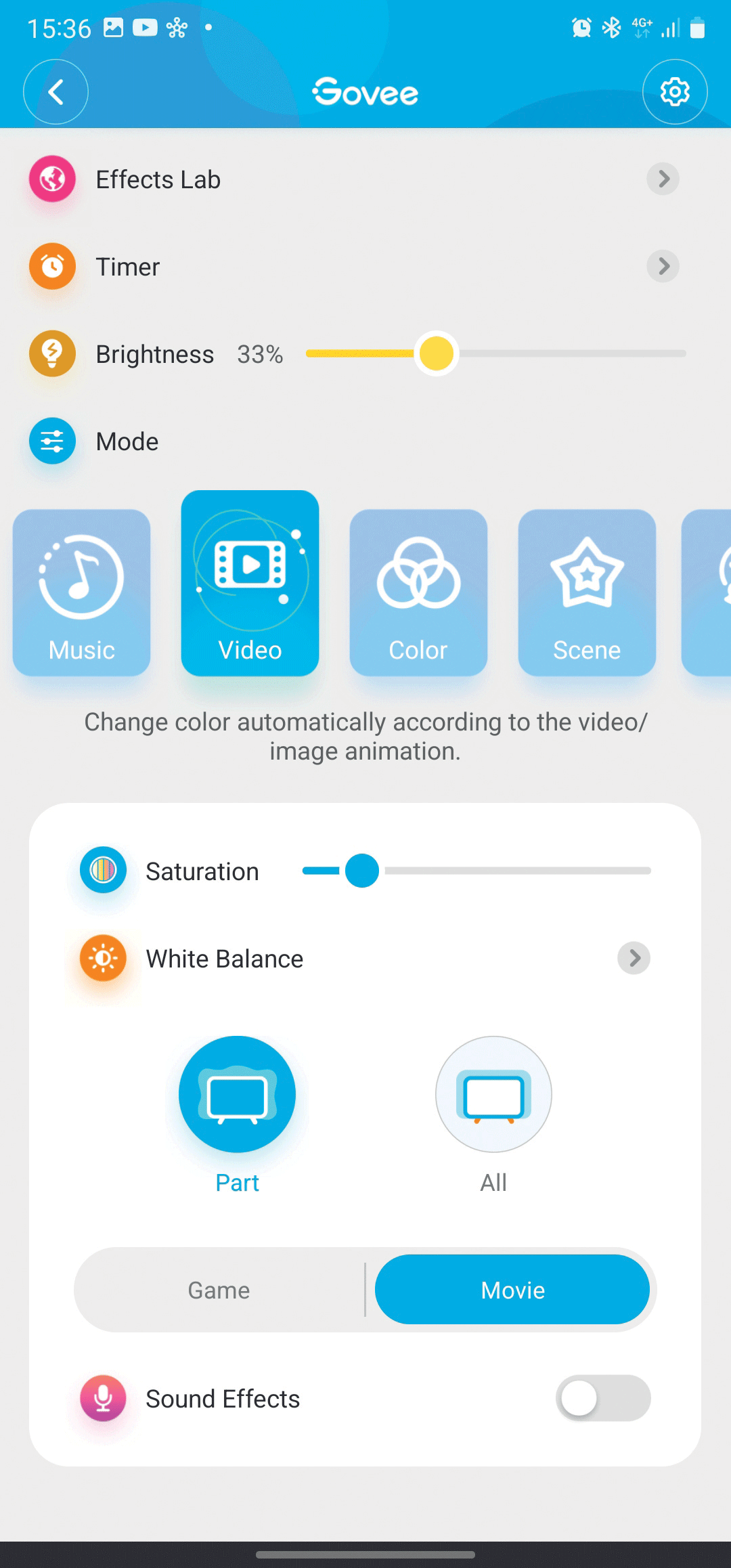Viewport: 731px width, 1568px height.
Task: Go back using the arrow button
Action: point(56,92)
